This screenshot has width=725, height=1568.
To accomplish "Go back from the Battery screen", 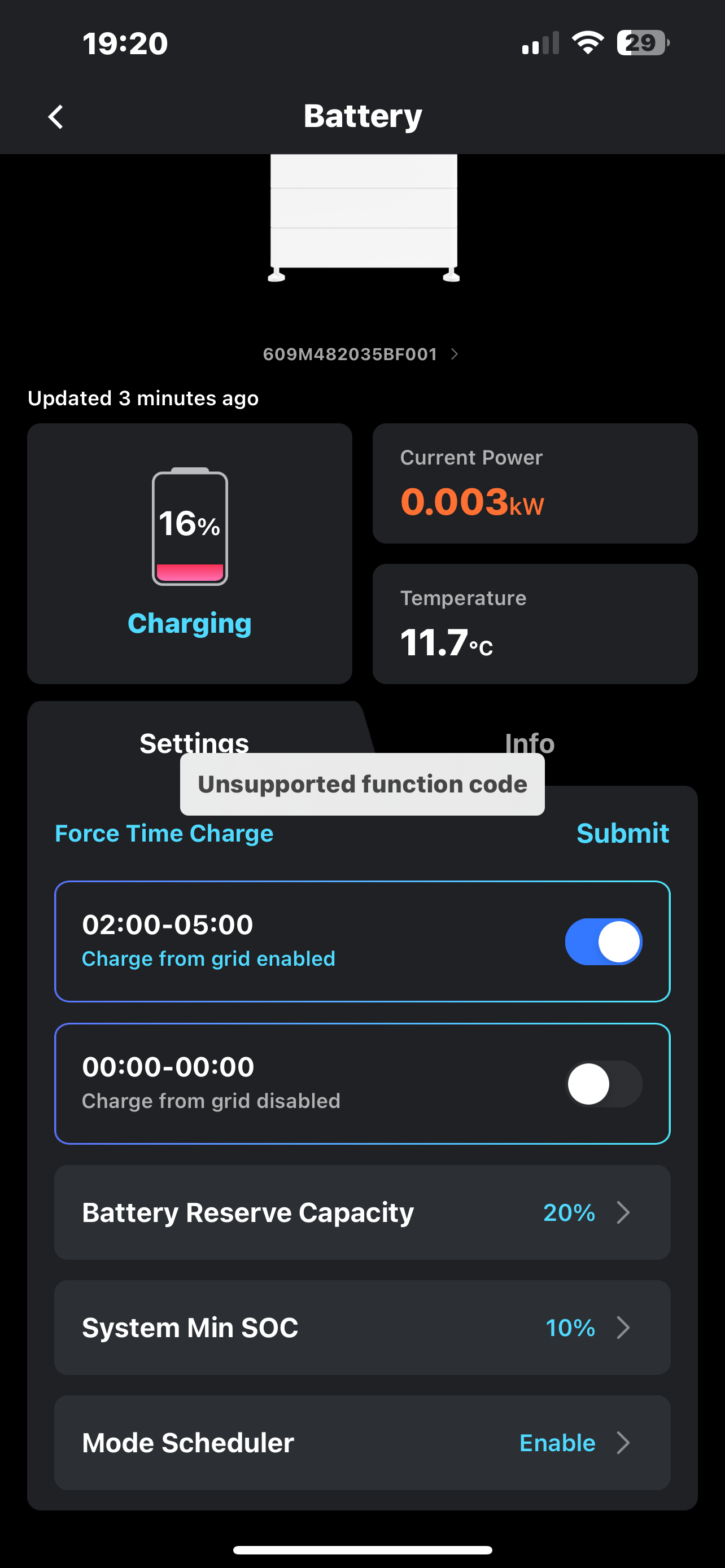I will pyautogui.click(x=56, y=116).
